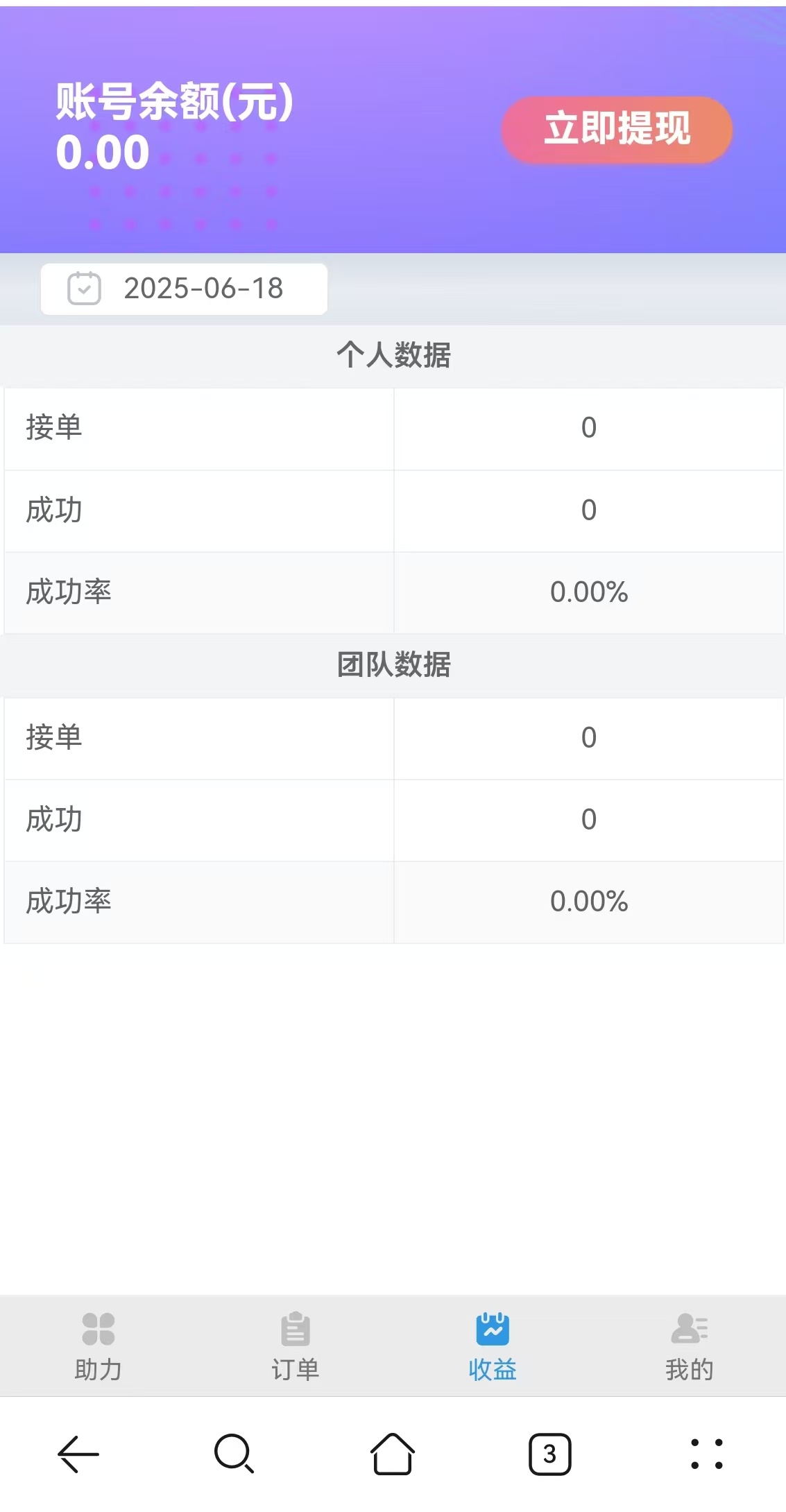Open the 2025-06-18 date selector
Image resolution: width=786 pixels, height=1512 pixels.
[203, 289]
